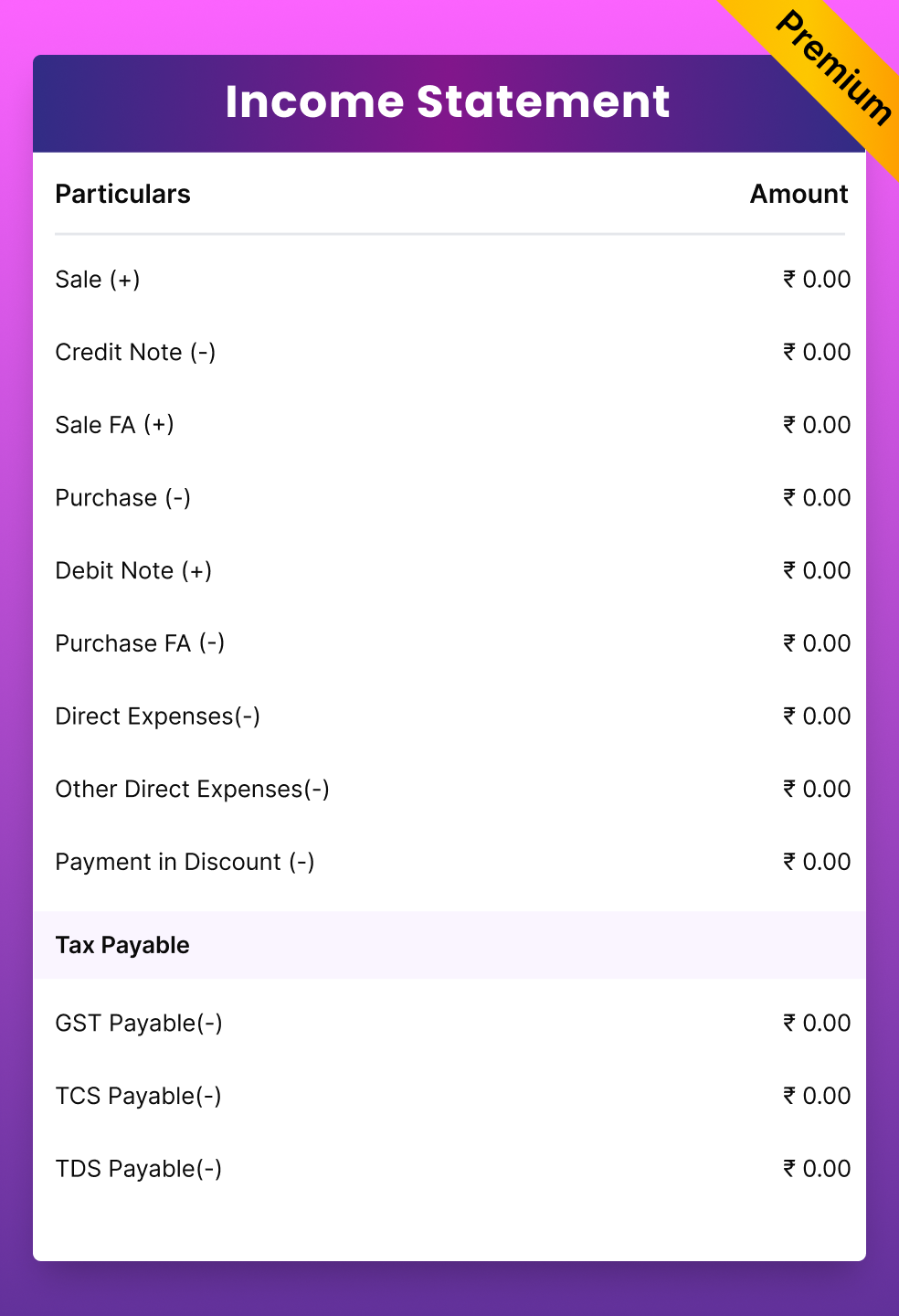899x1316 pixels.
Task: Select the Payment in Discount (-) entry
Action: (x=185, y=861)
